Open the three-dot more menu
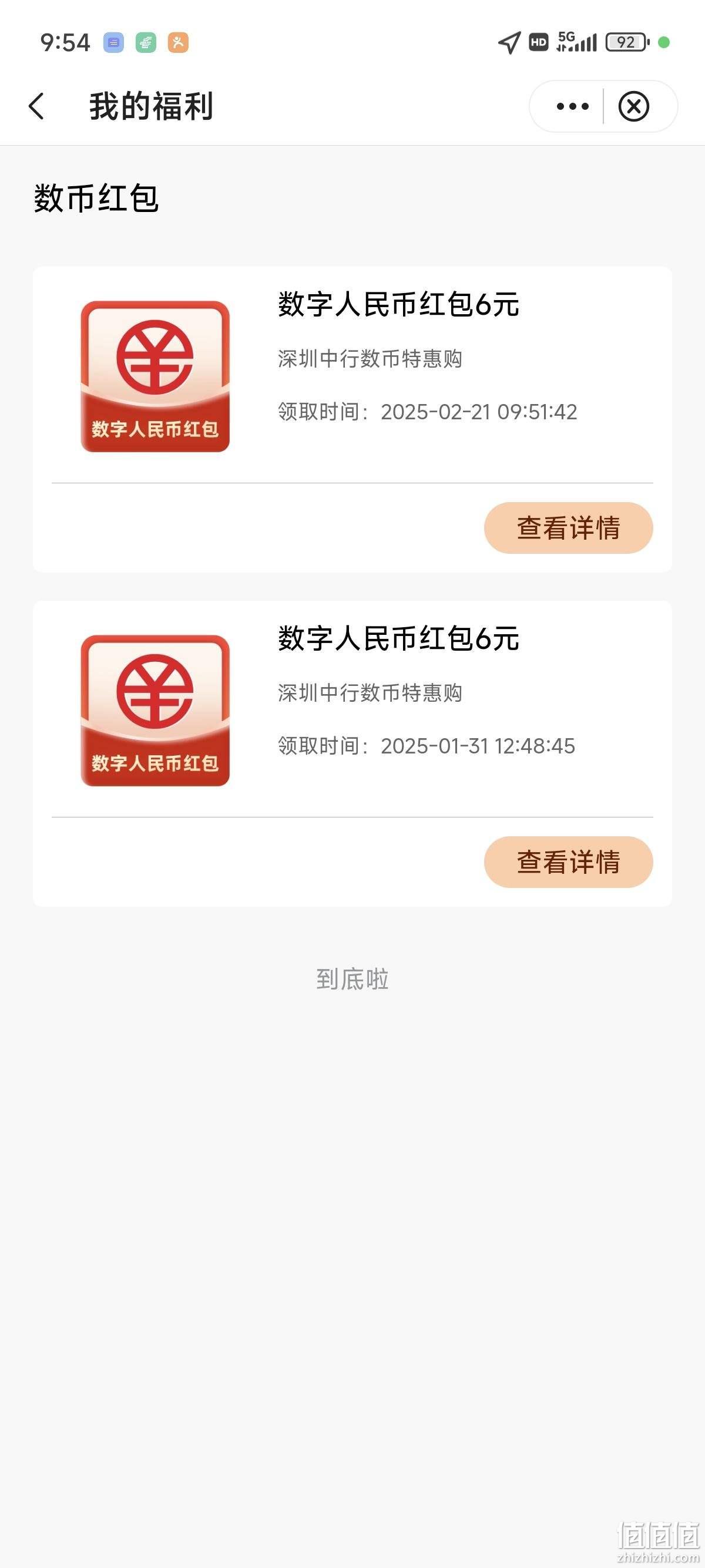This screenshot has width=705, height=1568. [x=572, y=106]
